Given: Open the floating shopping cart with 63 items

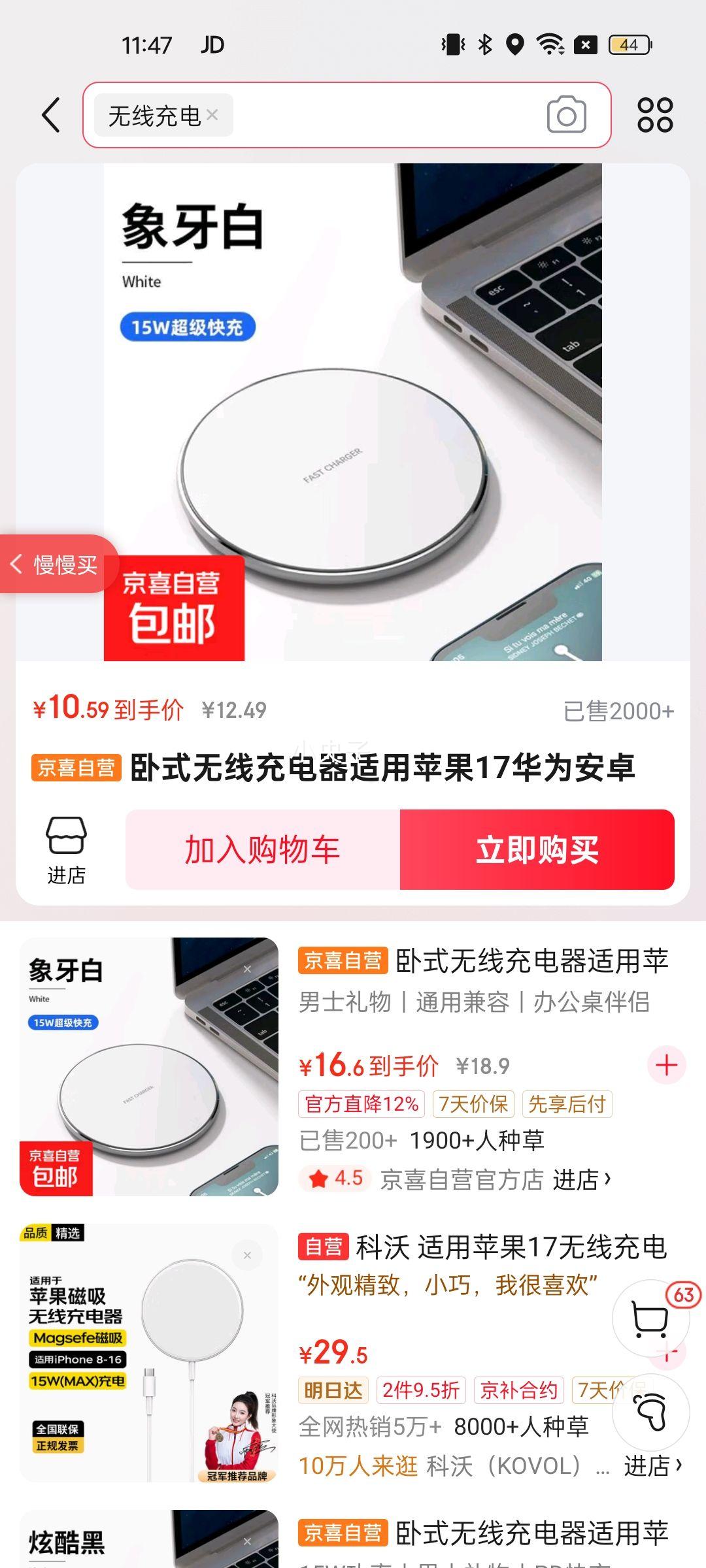Looking at the screenshot, I should coord(650,1318).
